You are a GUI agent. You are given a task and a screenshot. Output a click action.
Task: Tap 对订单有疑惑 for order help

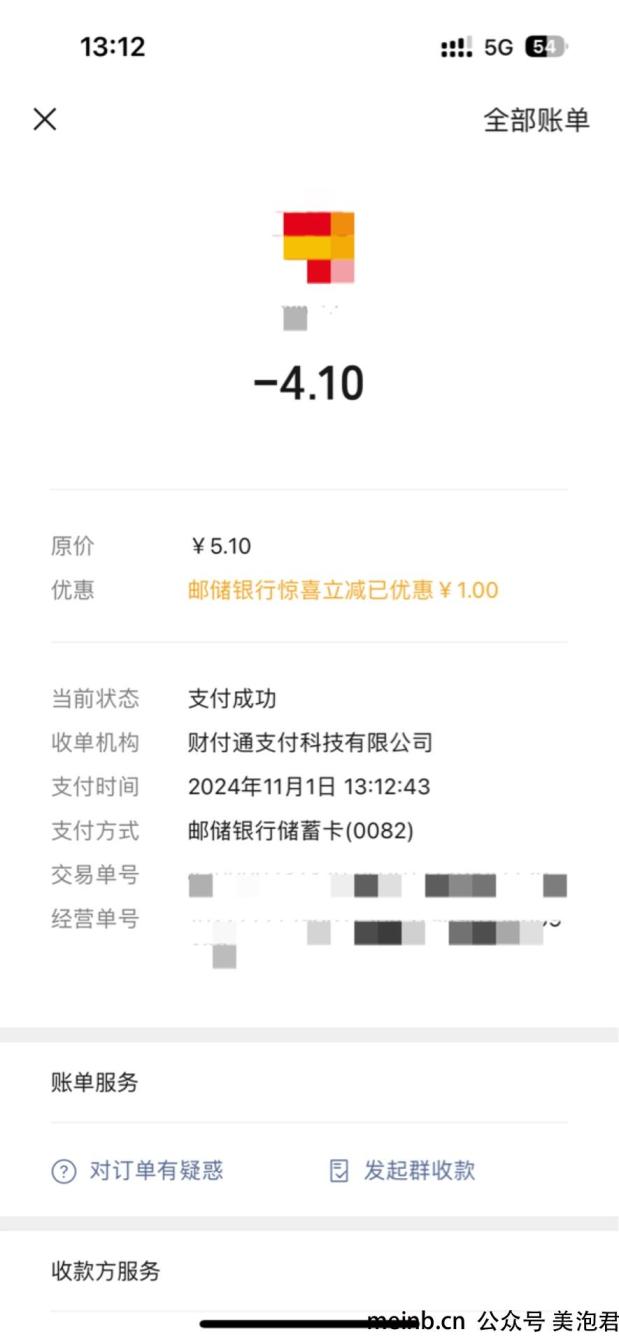pos(138,1171)
